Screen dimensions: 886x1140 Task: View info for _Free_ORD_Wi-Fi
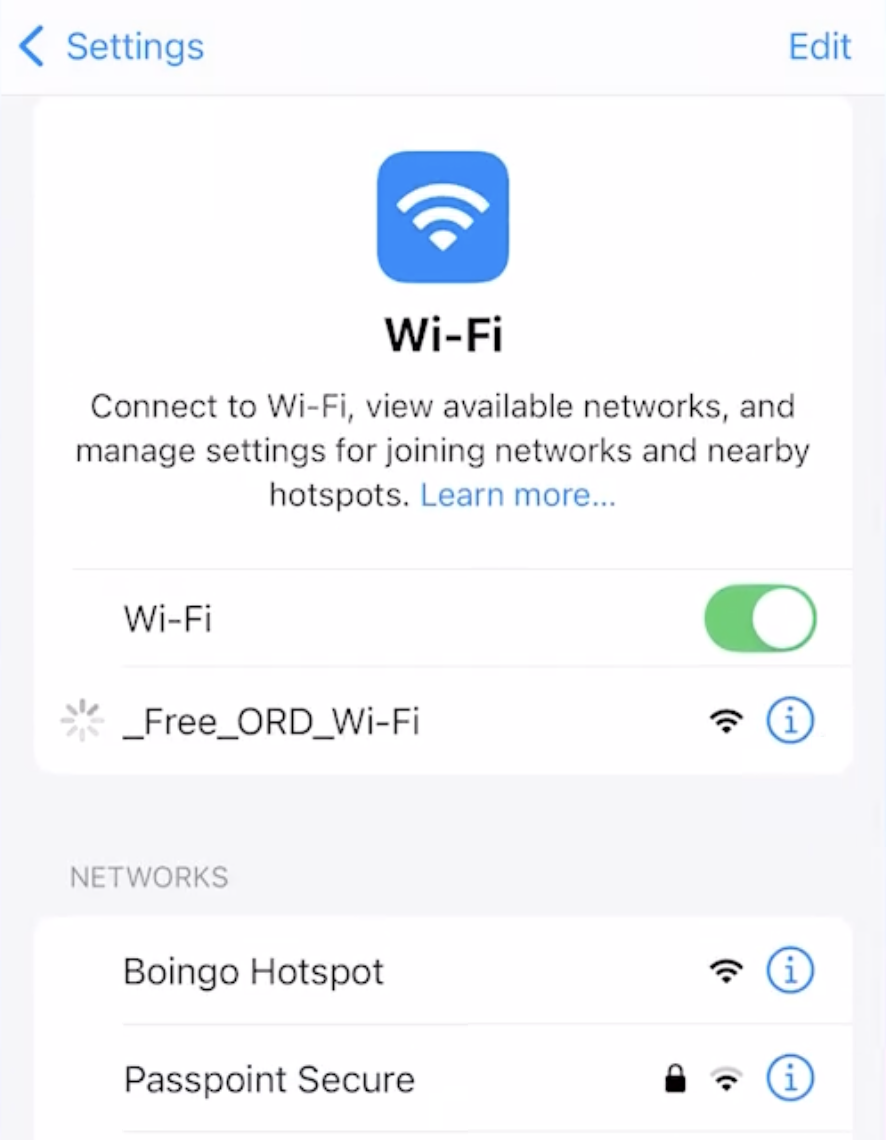790,720
